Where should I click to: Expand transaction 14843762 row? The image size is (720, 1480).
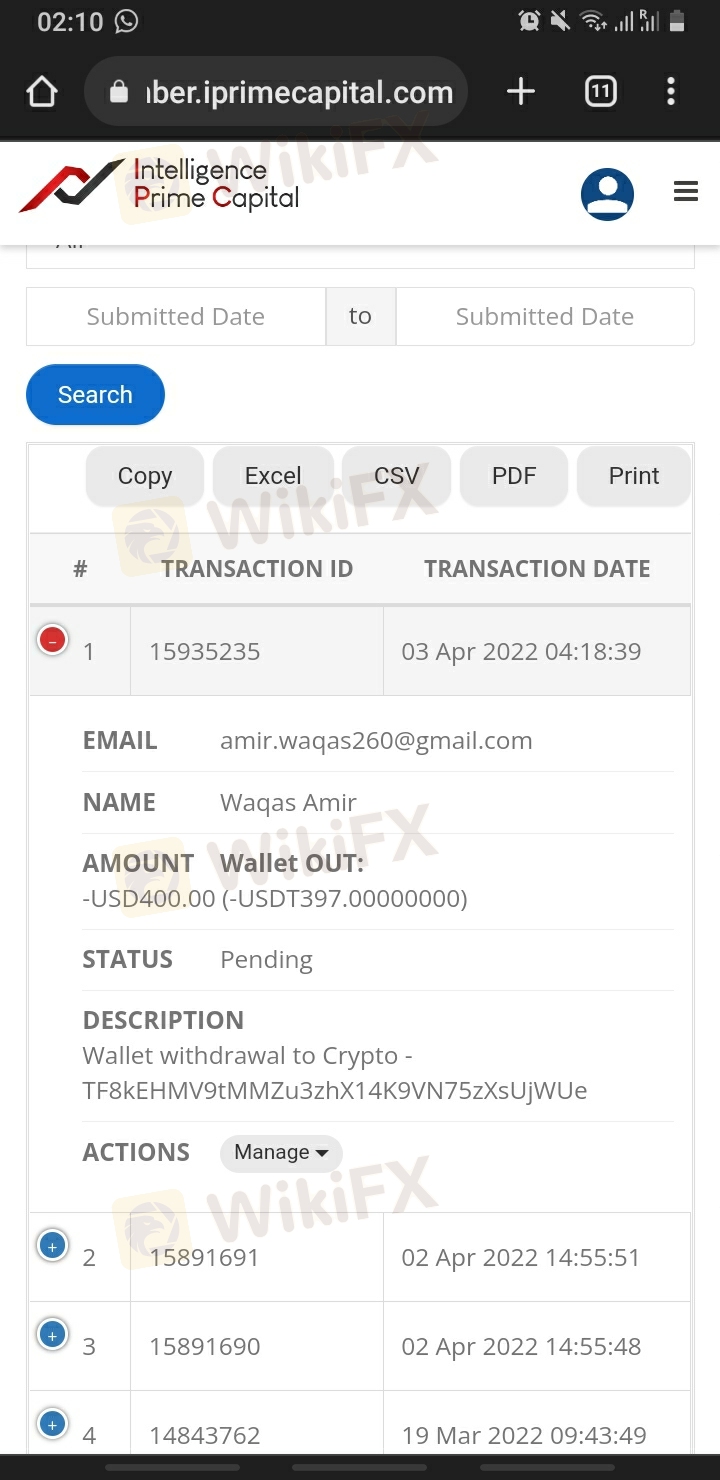(52, 1424)
